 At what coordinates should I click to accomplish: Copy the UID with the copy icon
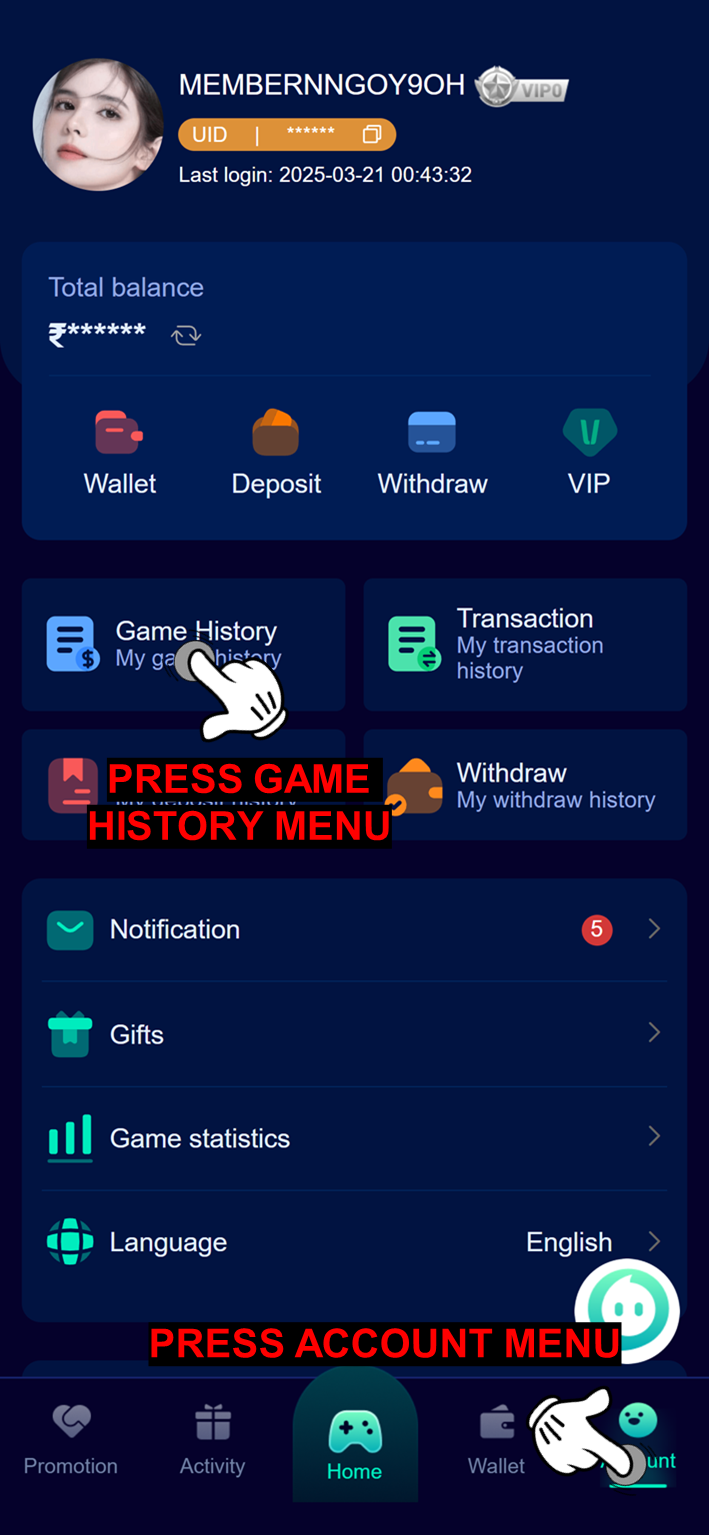[x=372, y=134]
